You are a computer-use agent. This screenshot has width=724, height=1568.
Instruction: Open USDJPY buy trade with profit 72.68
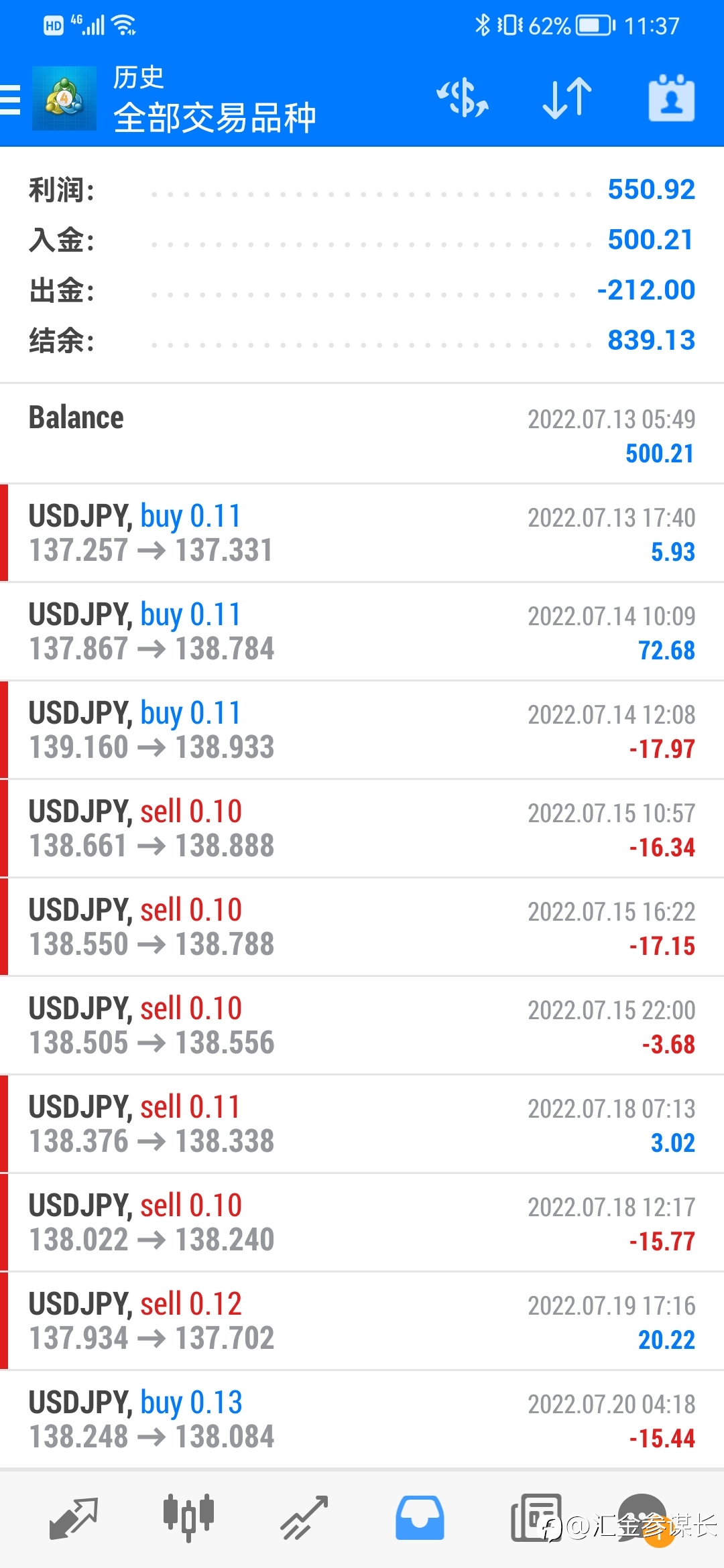[x=362, y=631]
